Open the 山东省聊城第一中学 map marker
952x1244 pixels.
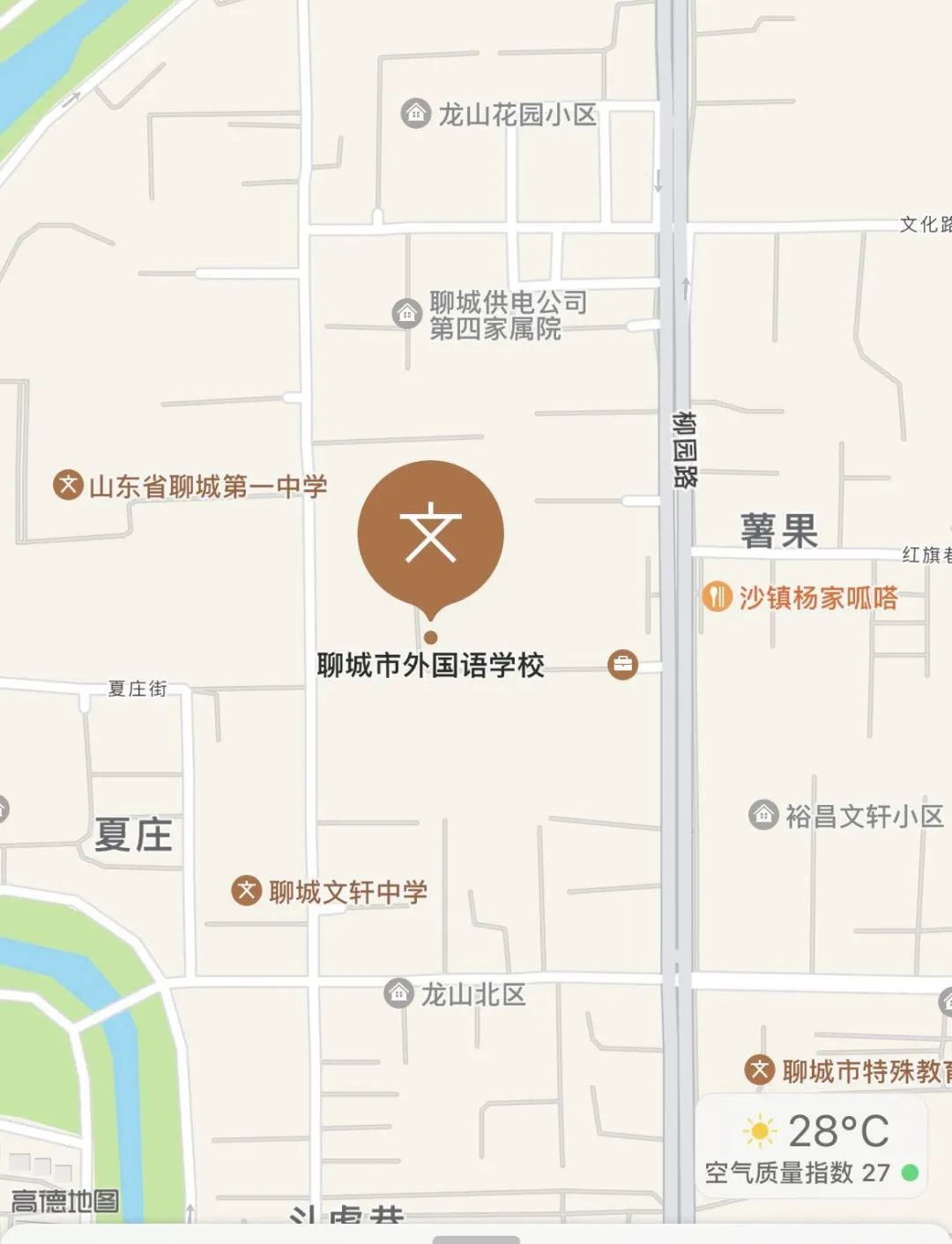pos(68,485)
